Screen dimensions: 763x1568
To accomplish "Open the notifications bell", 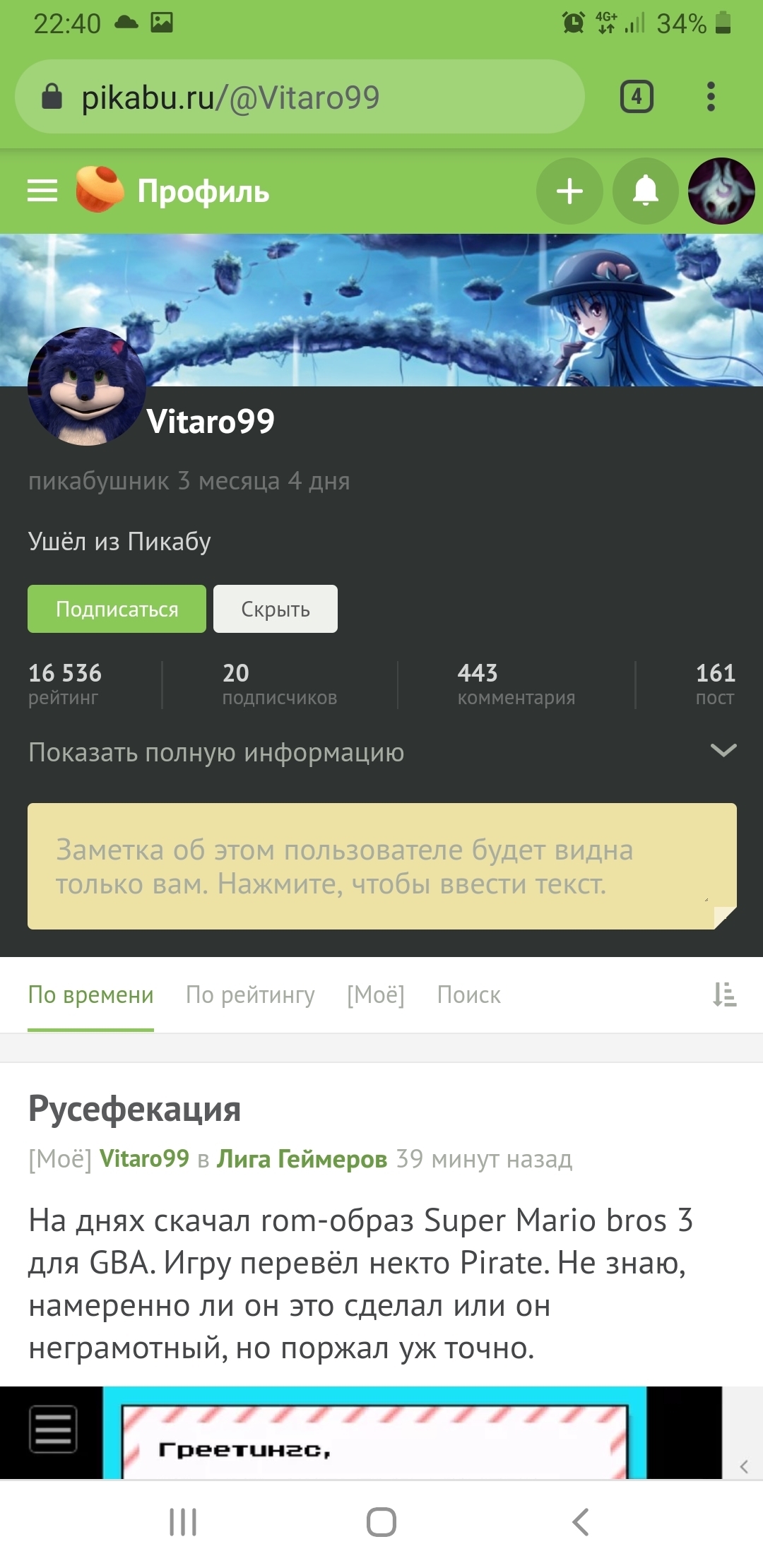I will (x=645, y=191).
